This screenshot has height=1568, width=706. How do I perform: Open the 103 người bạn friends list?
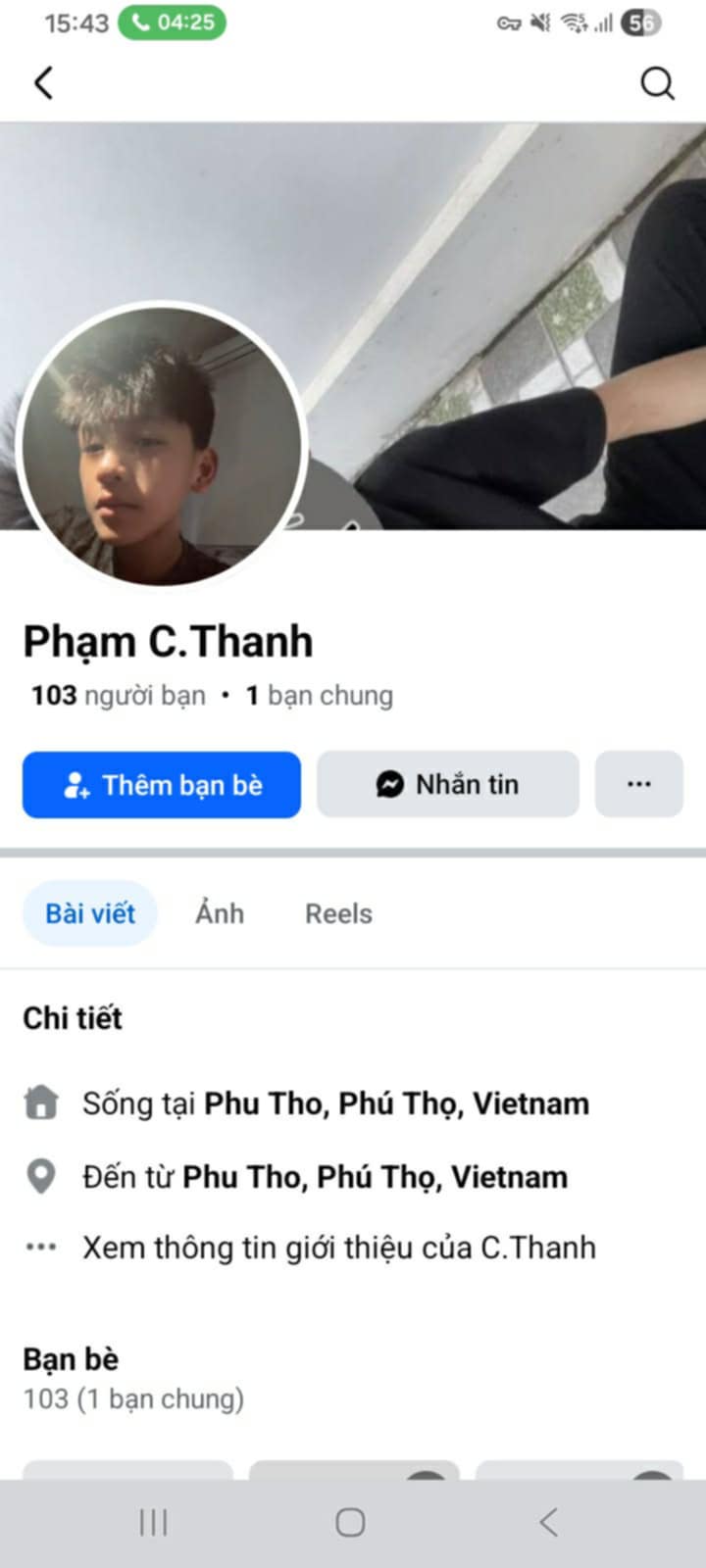(119, 696)
